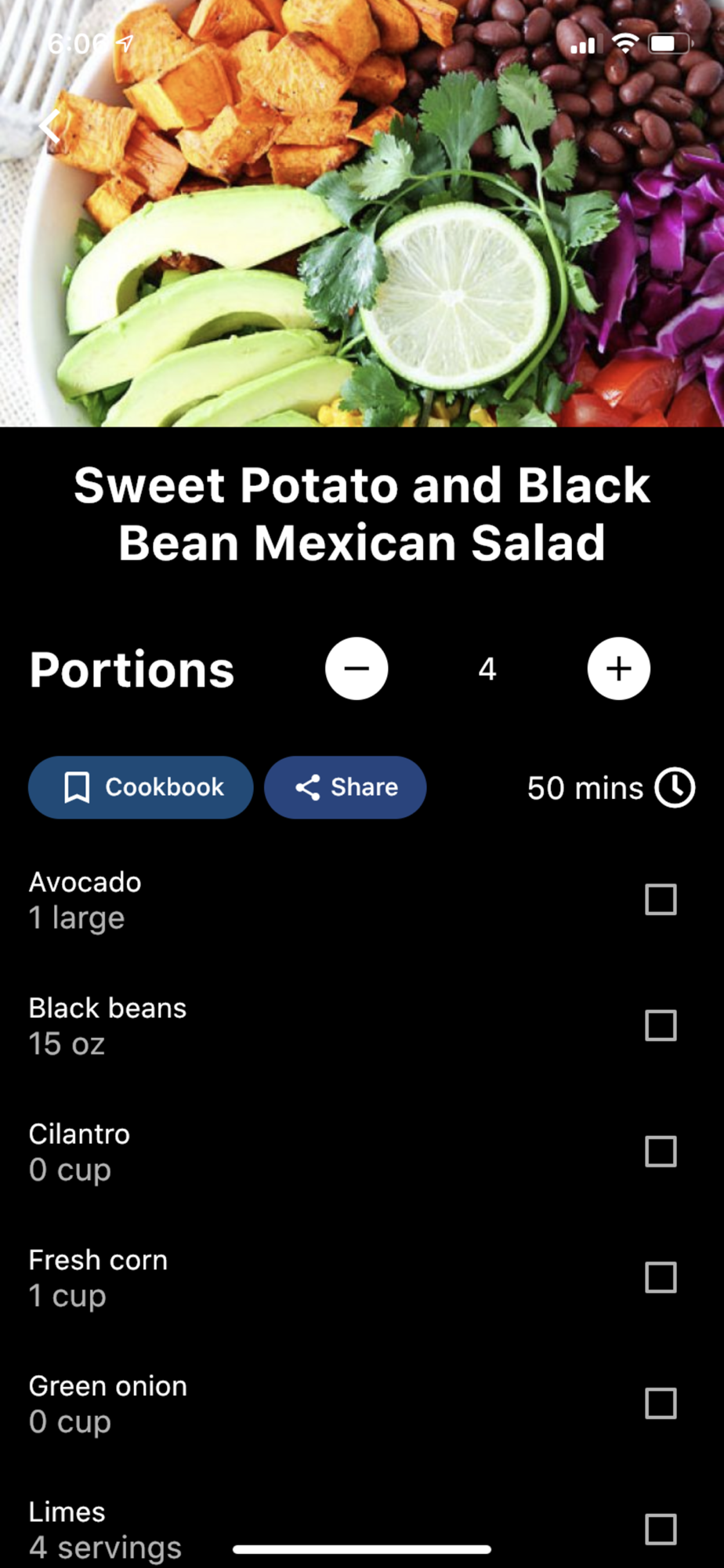This screenshot has width=724, height=1568.
Task: Mark Cilantro as checked
Action: click(x=661, y=1152)
